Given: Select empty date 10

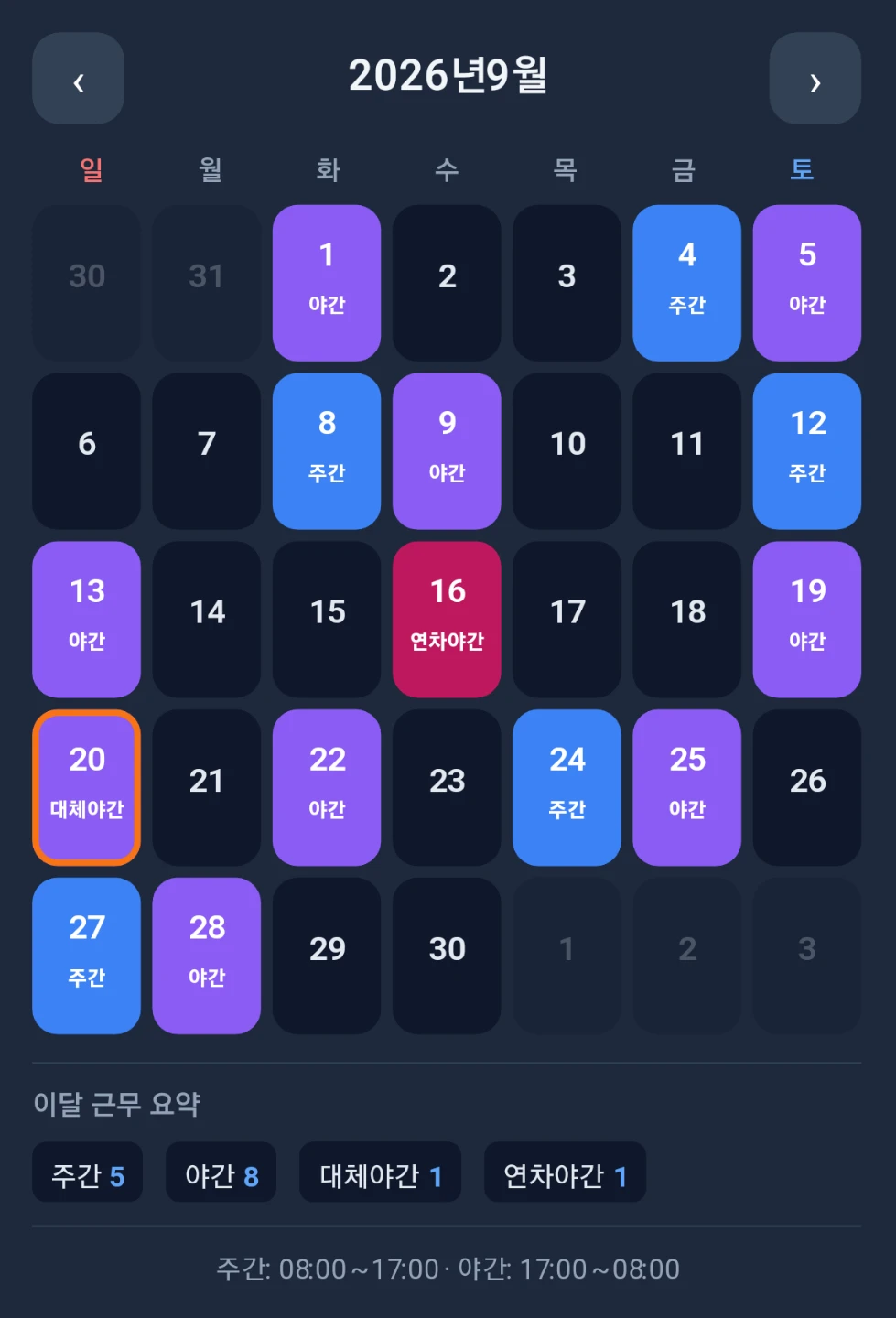Looking at the screenshot, I should click(x=567, y=451).
